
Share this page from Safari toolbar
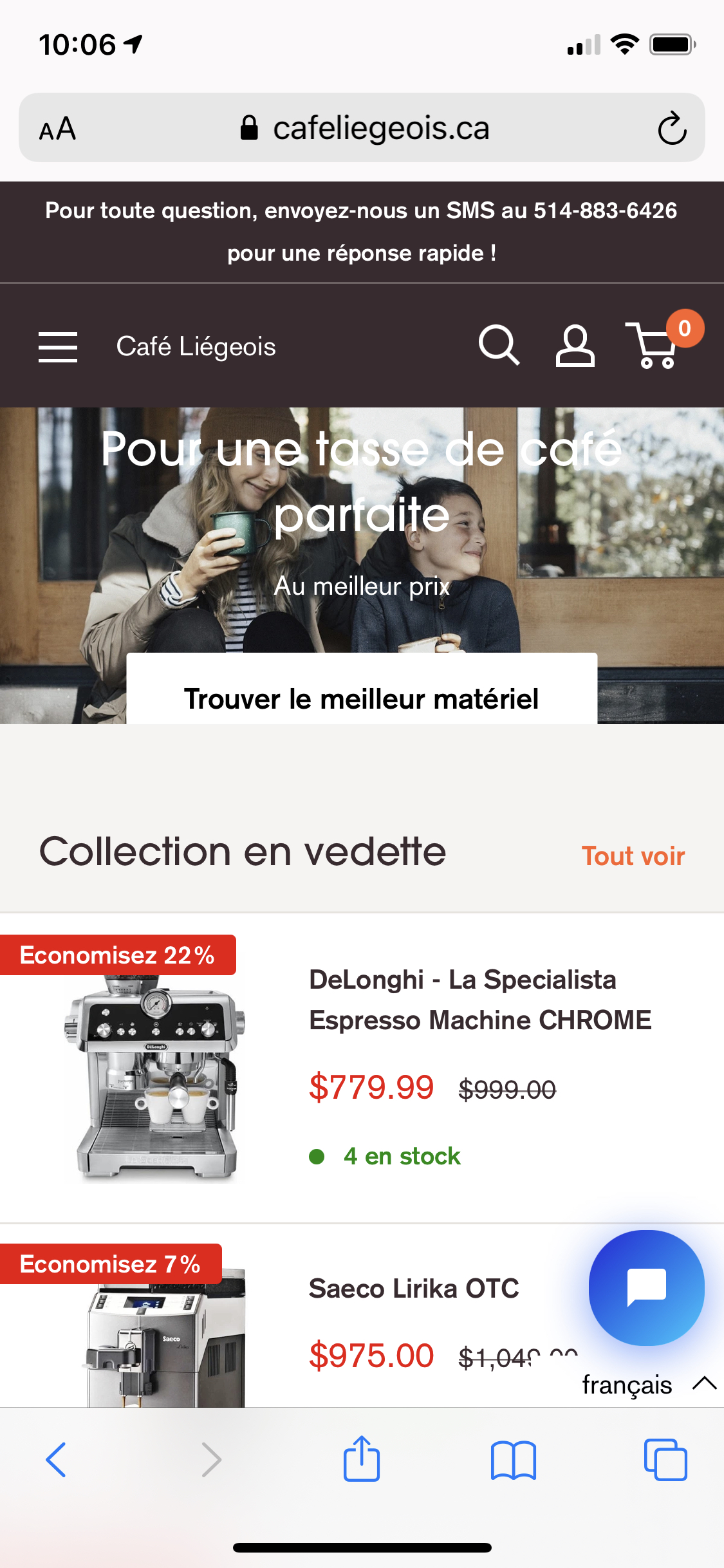[362, 1459]
